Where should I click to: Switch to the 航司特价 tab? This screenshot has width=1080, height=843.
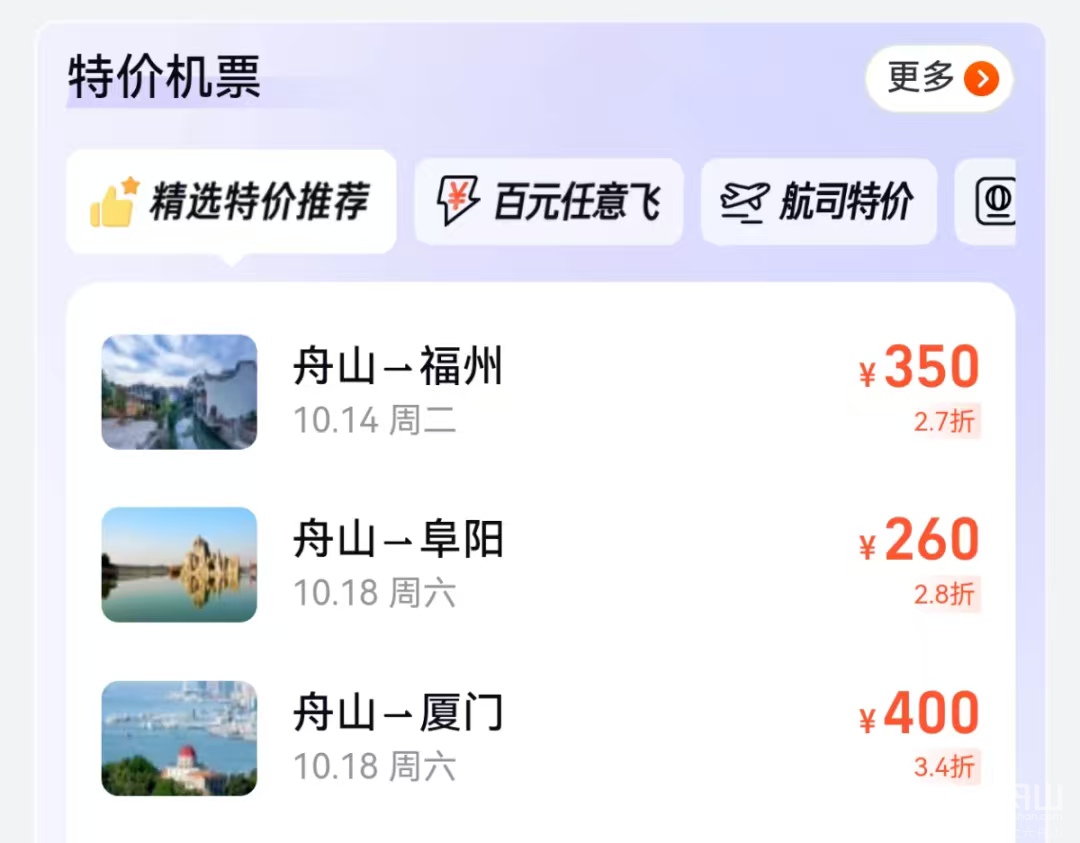818,202
